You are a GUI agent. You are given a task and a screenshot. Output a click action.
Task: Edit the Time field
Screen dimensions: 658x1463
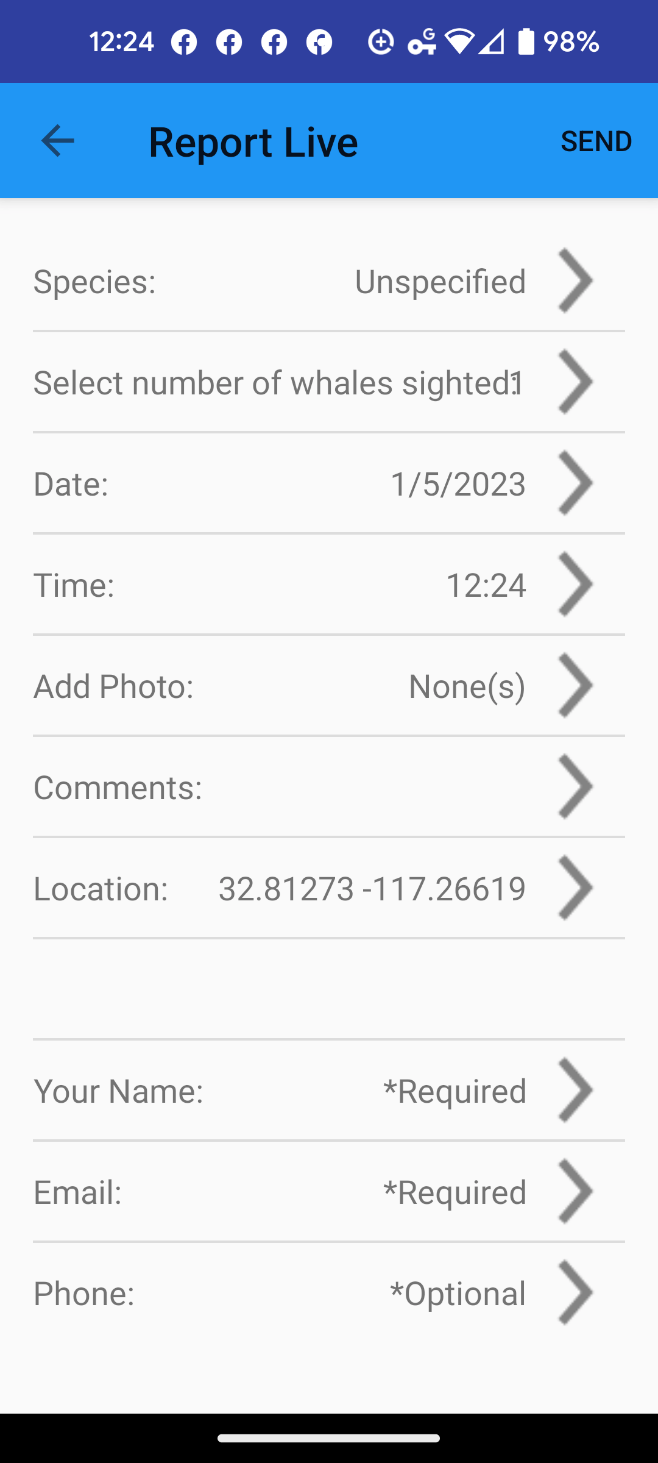[x=328, y=585]
